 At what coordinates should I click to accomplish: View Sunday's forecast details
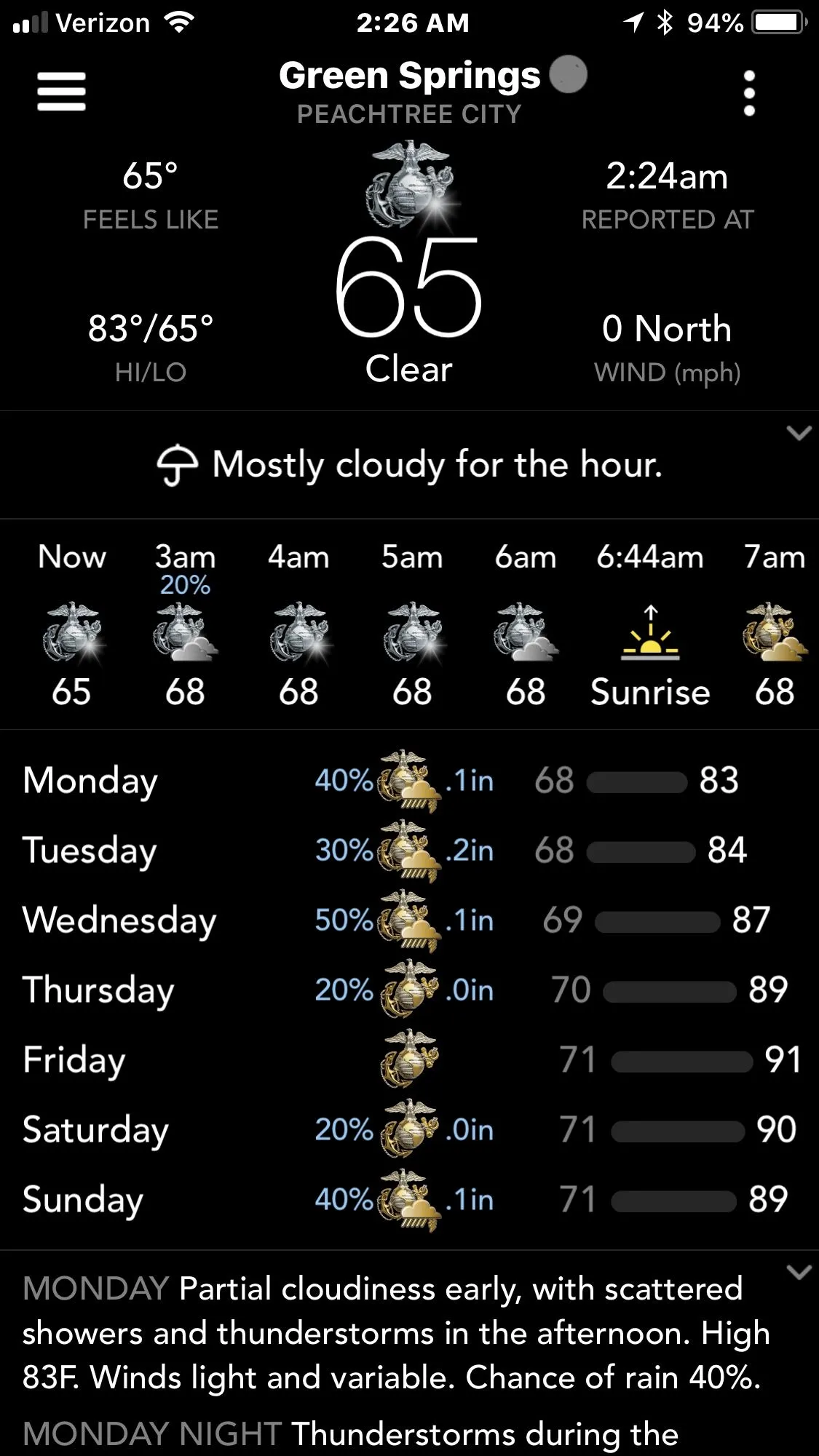409,1200
